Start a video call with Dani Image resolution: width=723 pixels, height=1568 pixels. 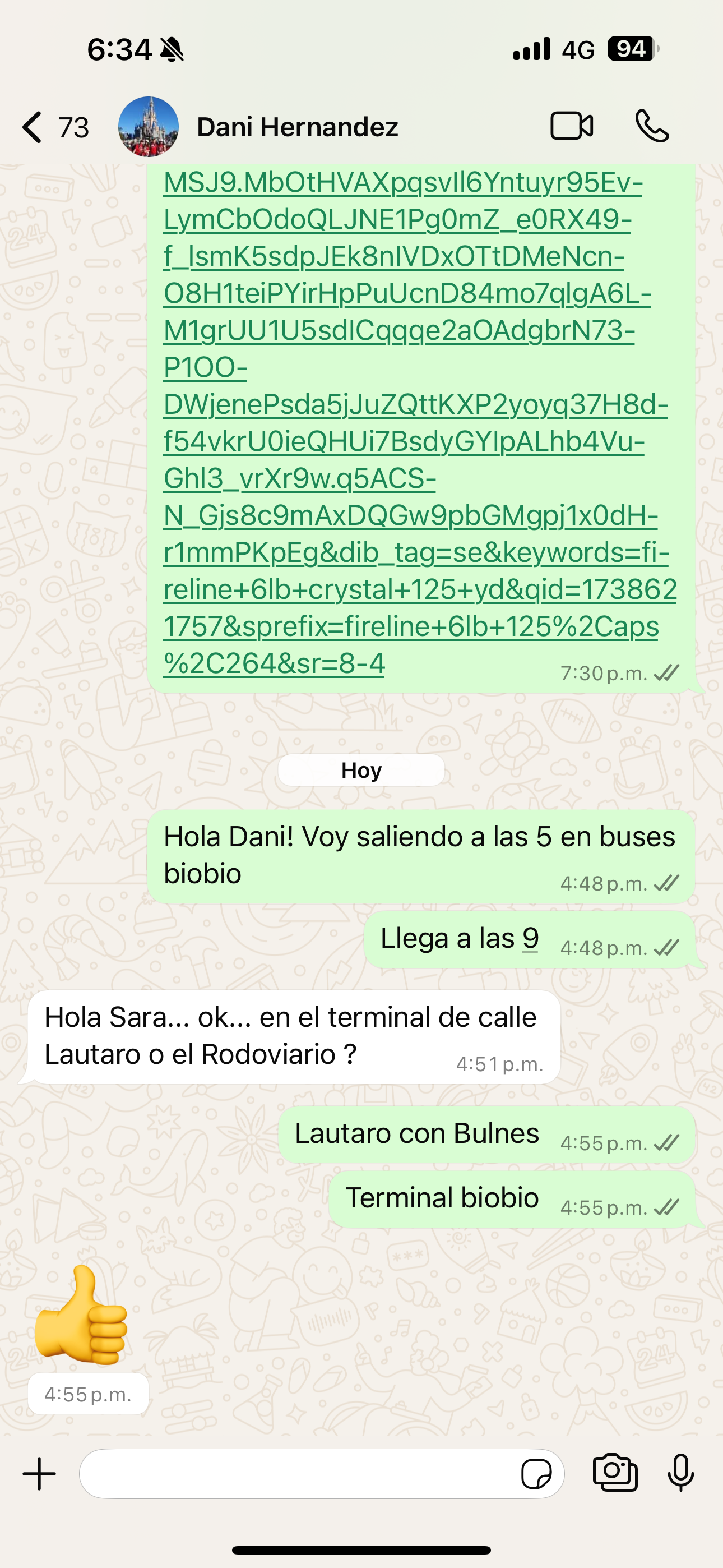(572, 127)
